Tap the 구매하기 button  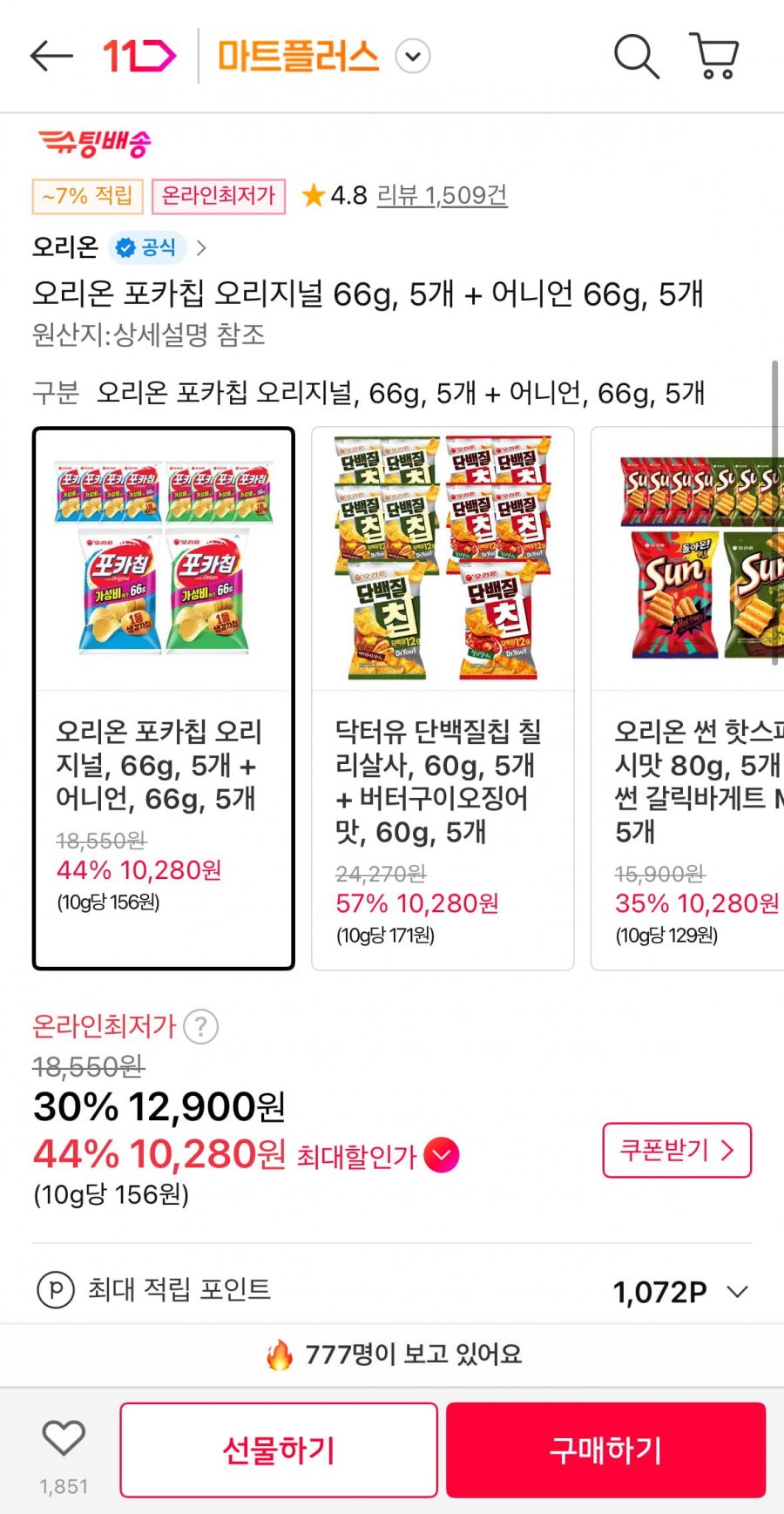(606, 1450)
